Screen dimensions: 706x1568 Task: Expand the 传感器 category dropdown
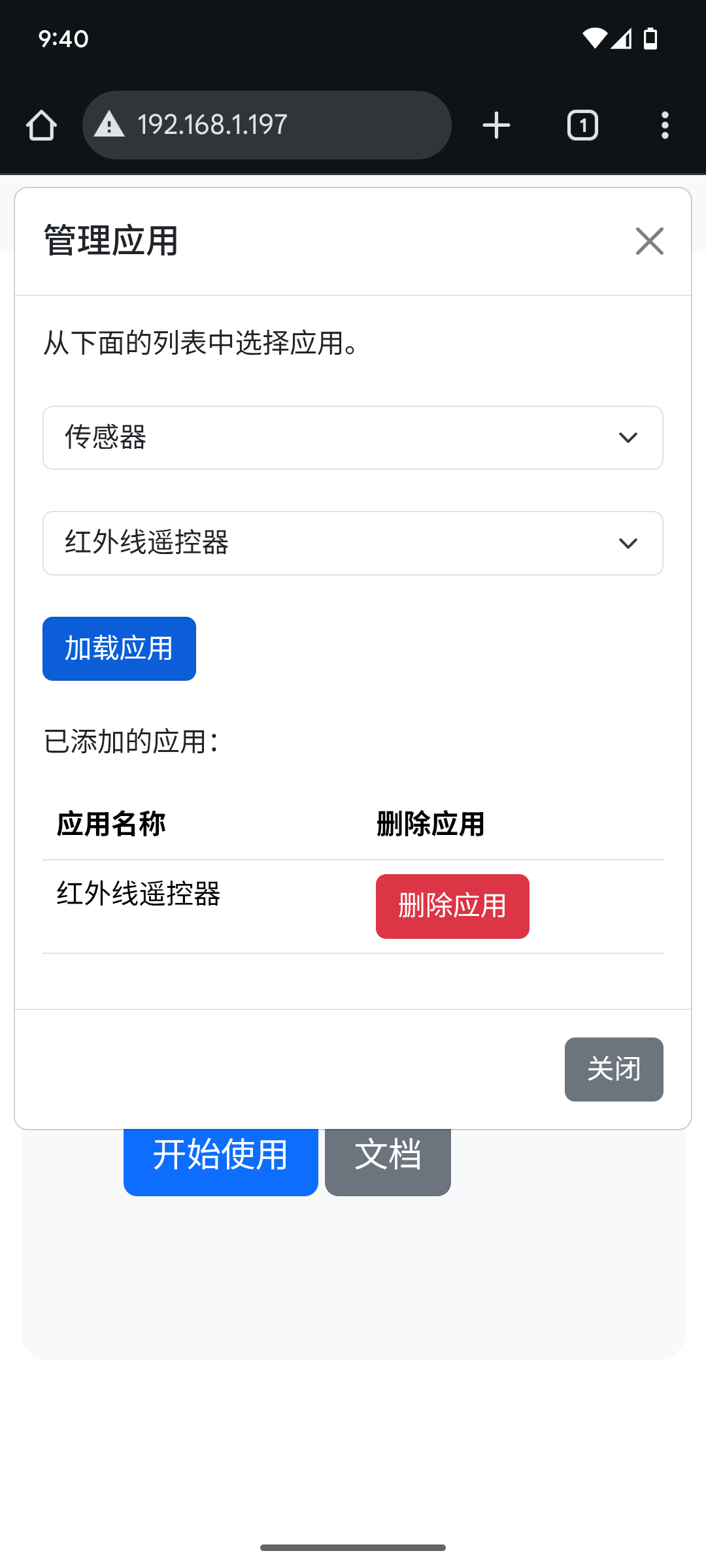point(353,438)
